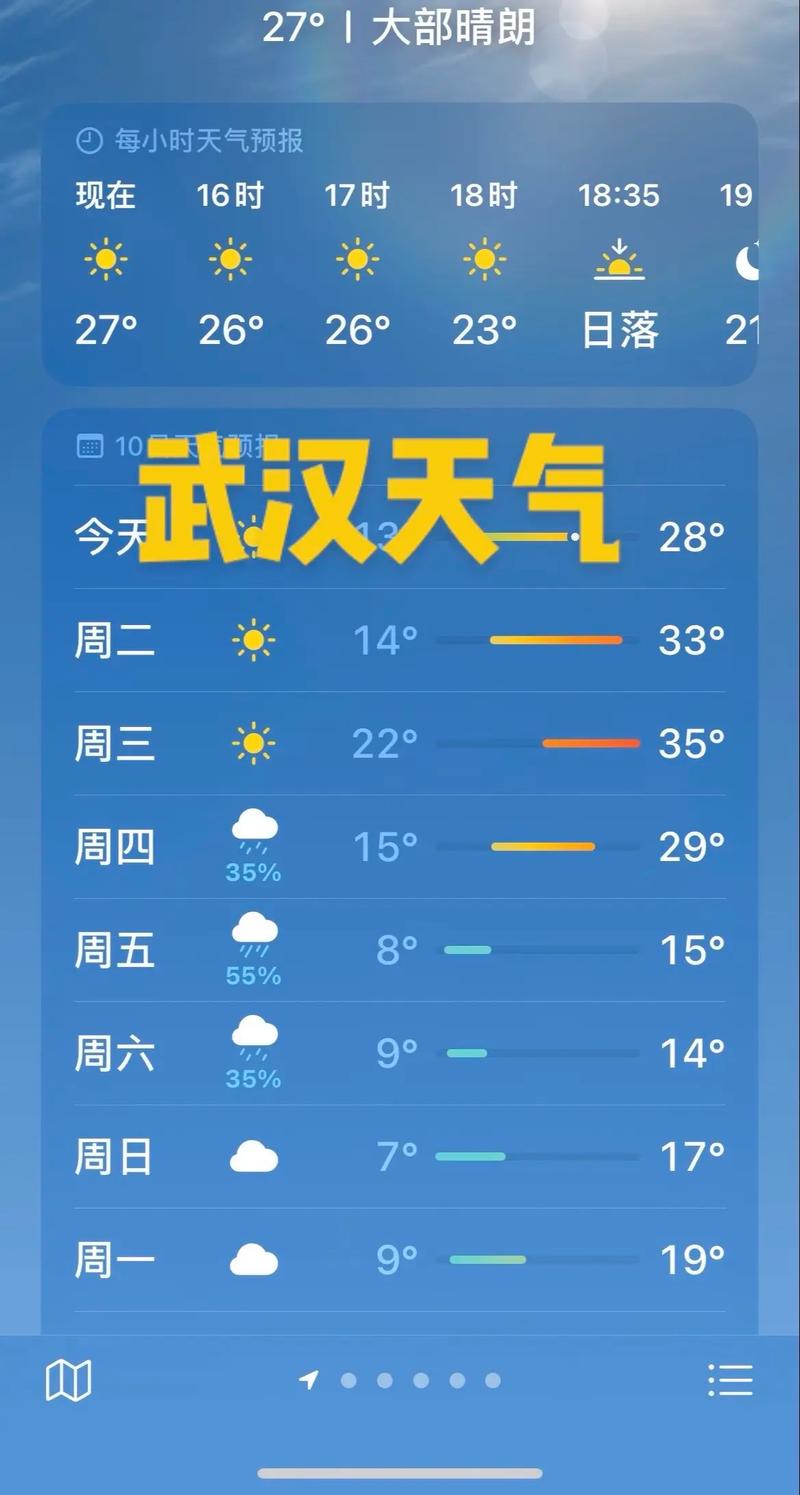Open the map view icon
Screen dimensions: 800x1495
coord(67,1380)
